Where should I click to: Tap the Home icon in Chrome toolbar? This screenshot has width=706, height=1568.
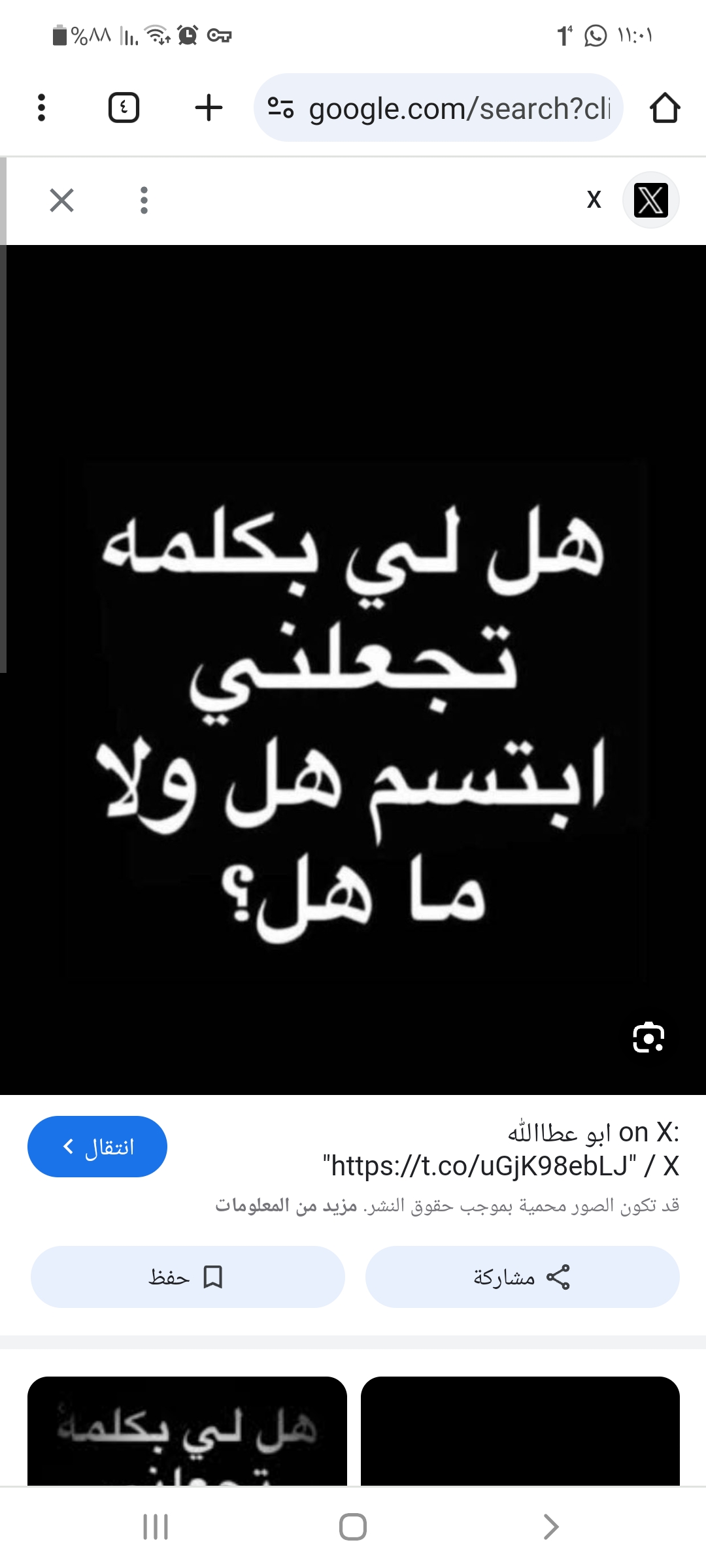point(665,108)
